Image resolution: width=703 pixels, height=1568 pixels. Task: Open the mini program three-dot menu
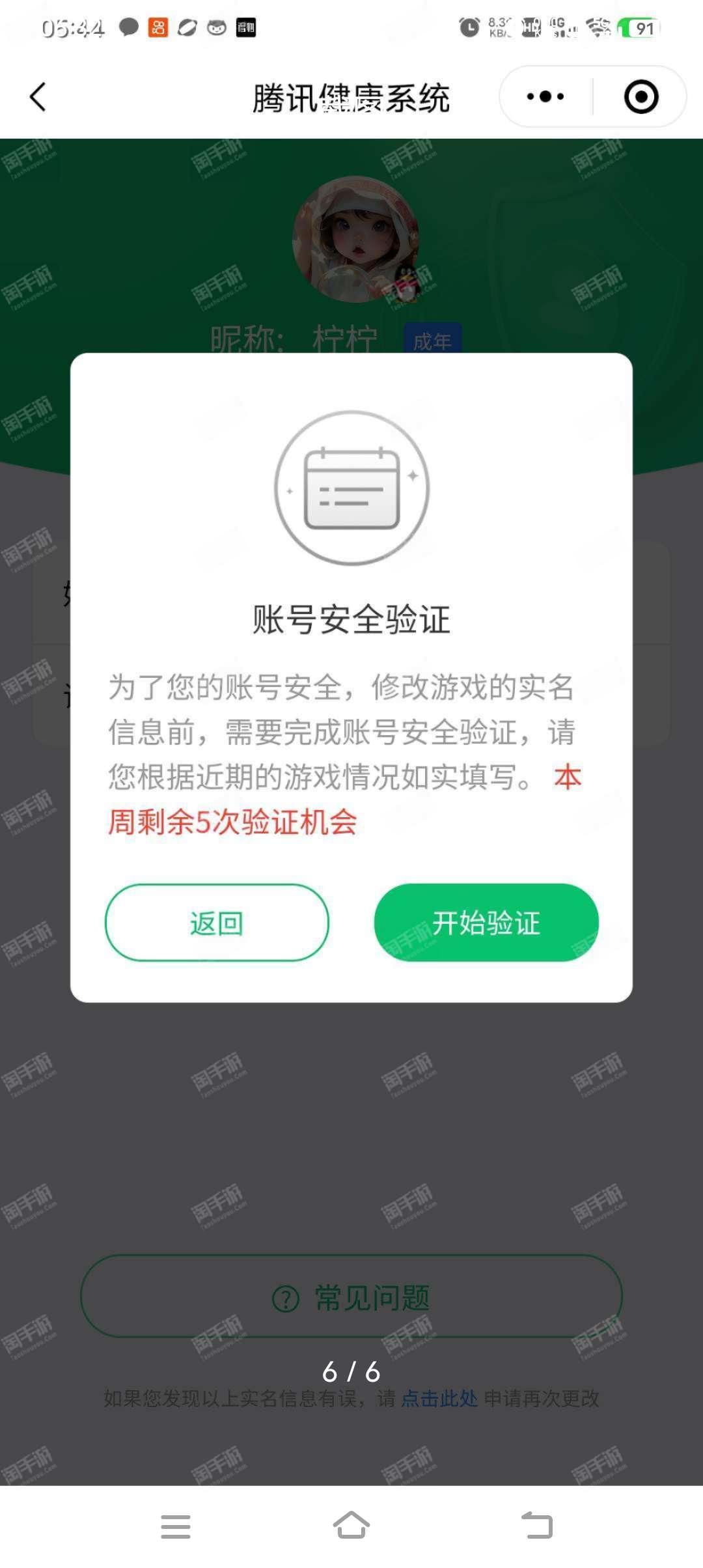coord(545,97)
